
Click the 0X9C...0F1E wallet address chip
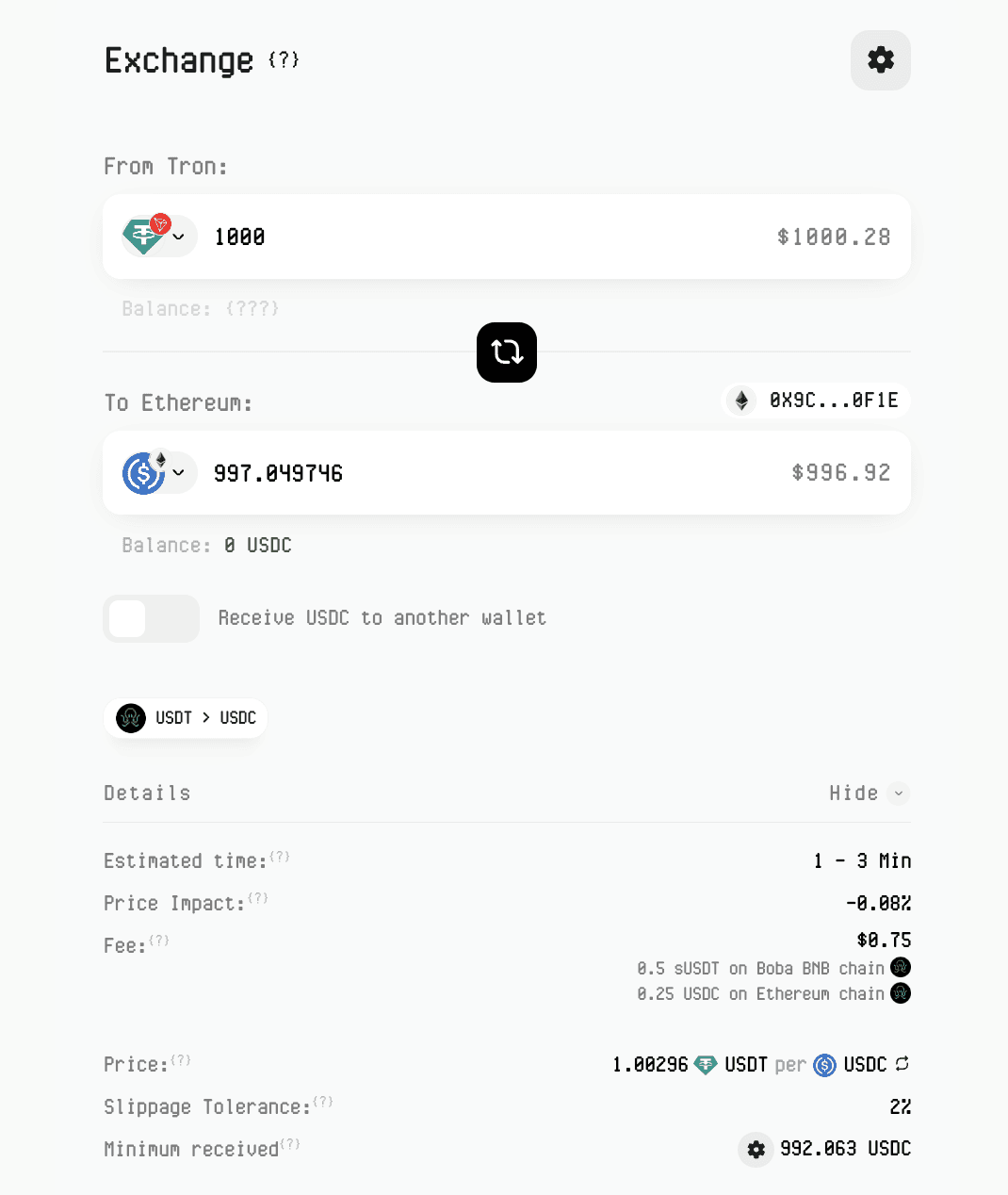815,400
